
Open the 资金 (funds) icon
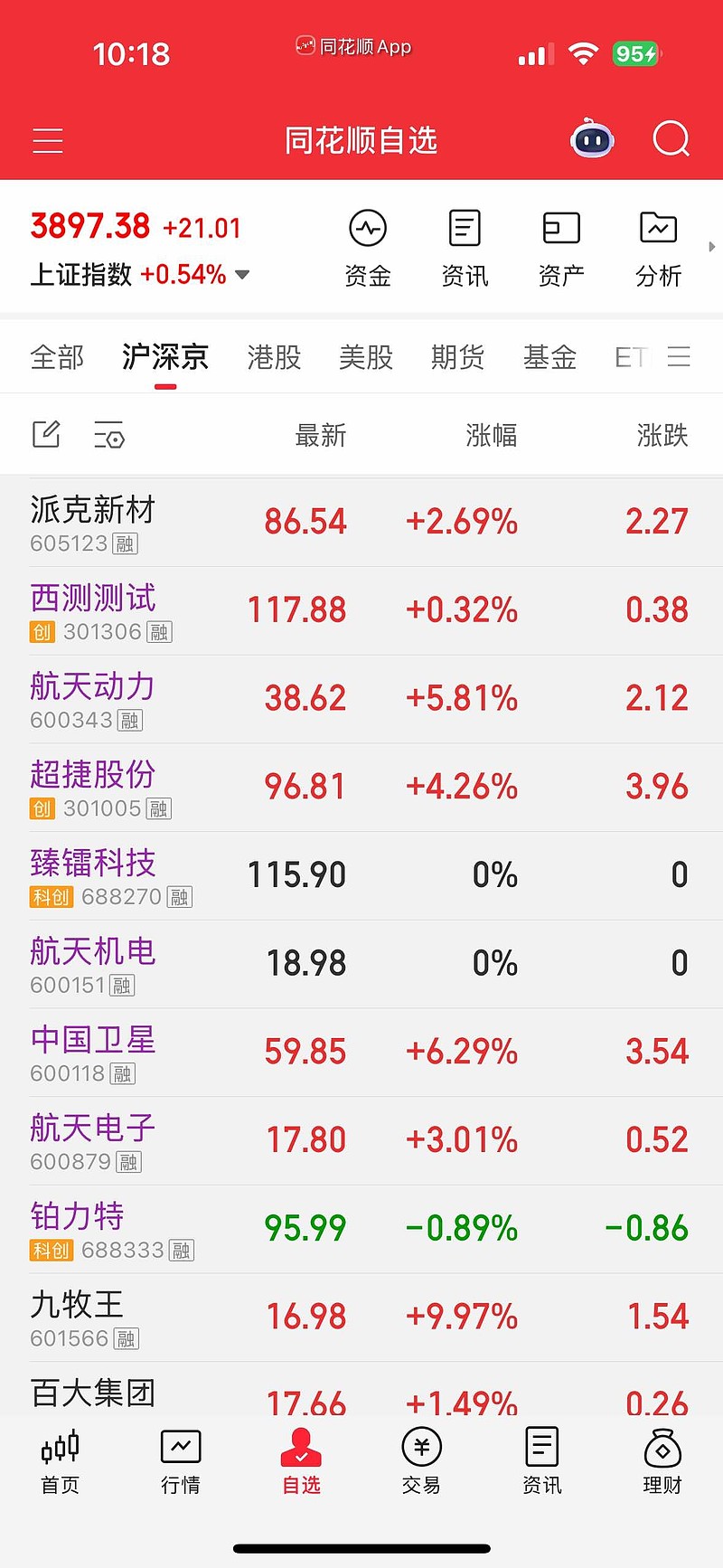click(367, 244)
